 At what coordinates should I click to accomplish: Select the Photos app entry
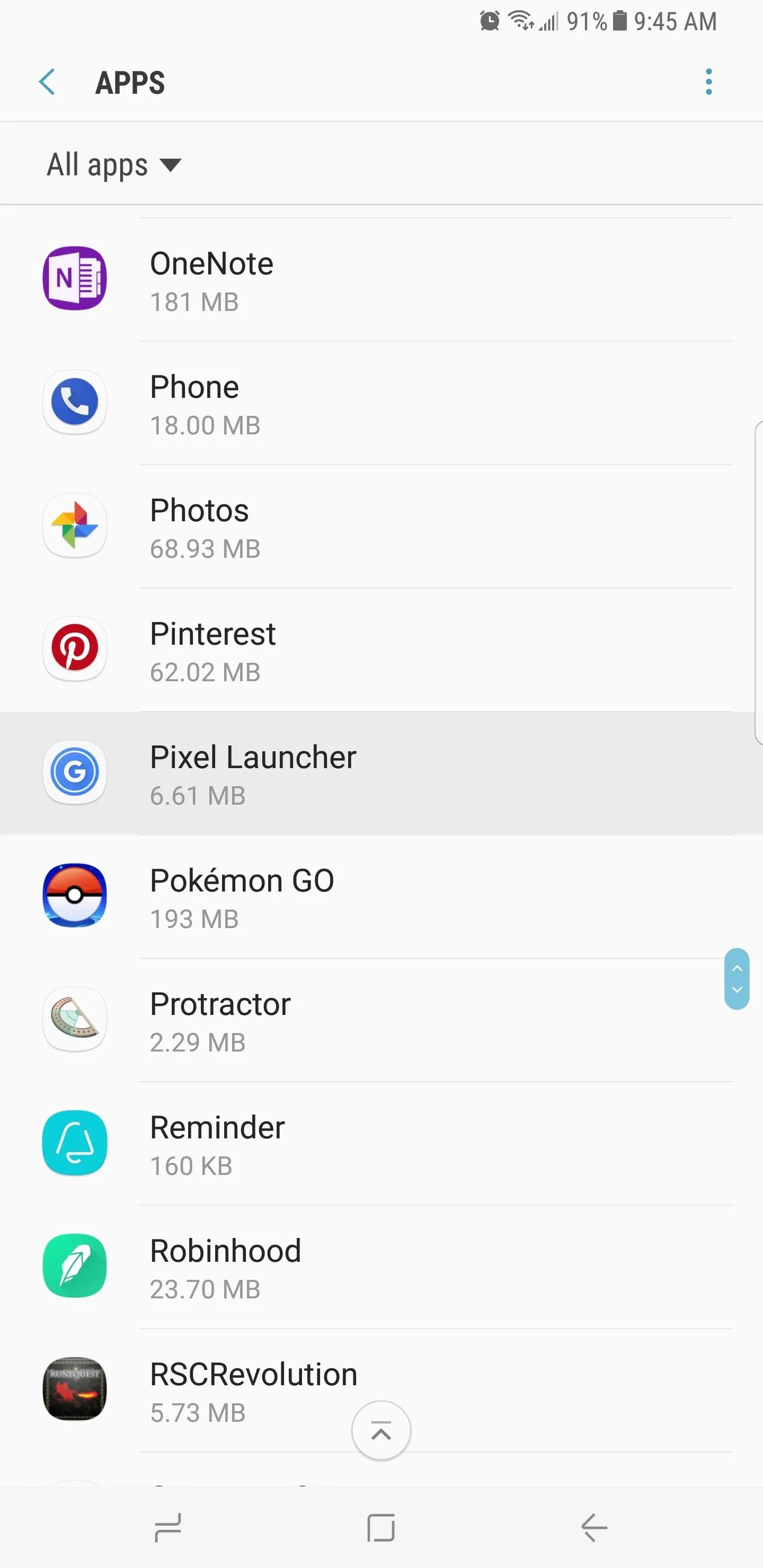tap(381, 527)
